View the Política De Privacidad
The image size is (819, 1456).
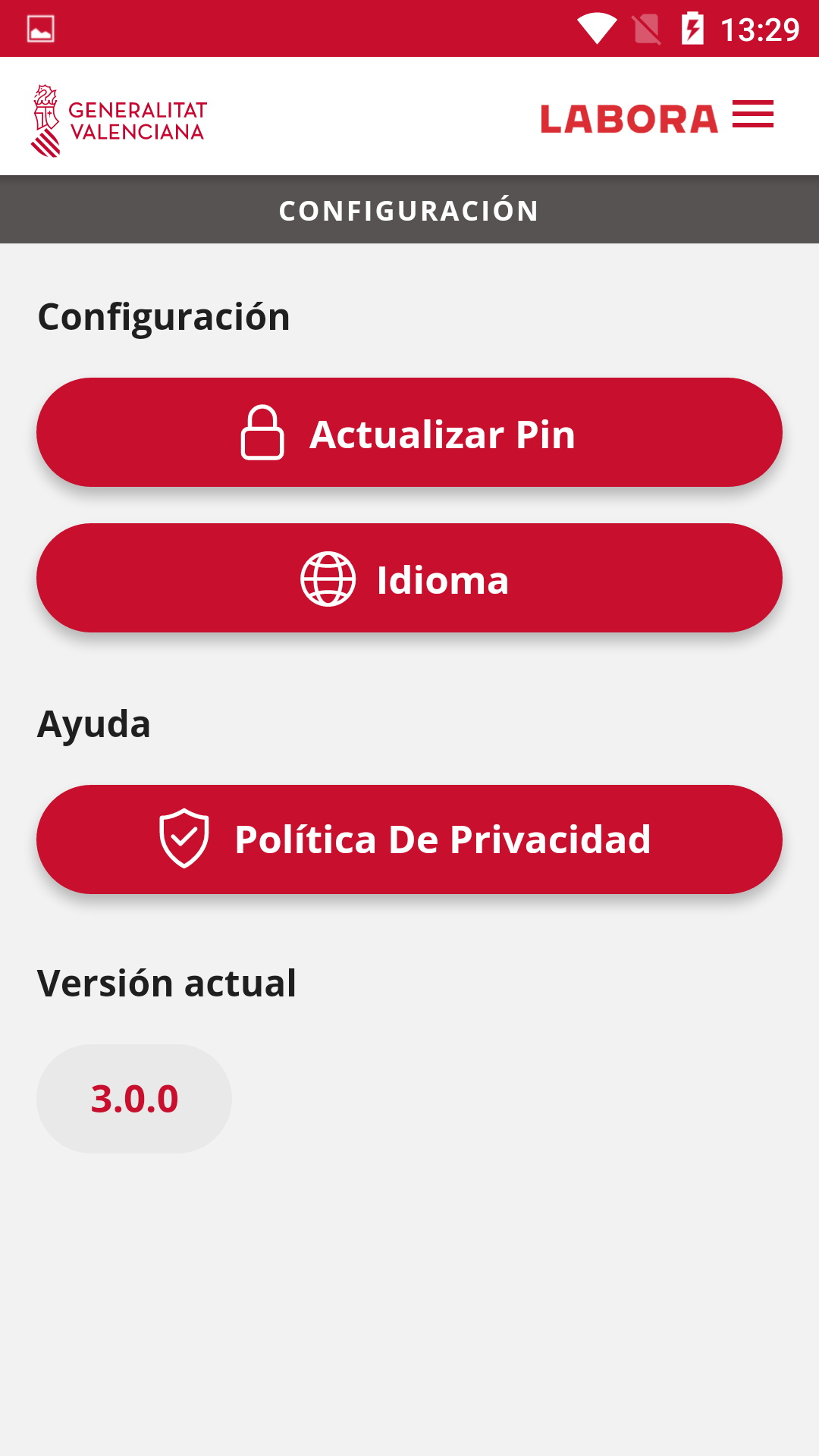(x=409, y=839)
